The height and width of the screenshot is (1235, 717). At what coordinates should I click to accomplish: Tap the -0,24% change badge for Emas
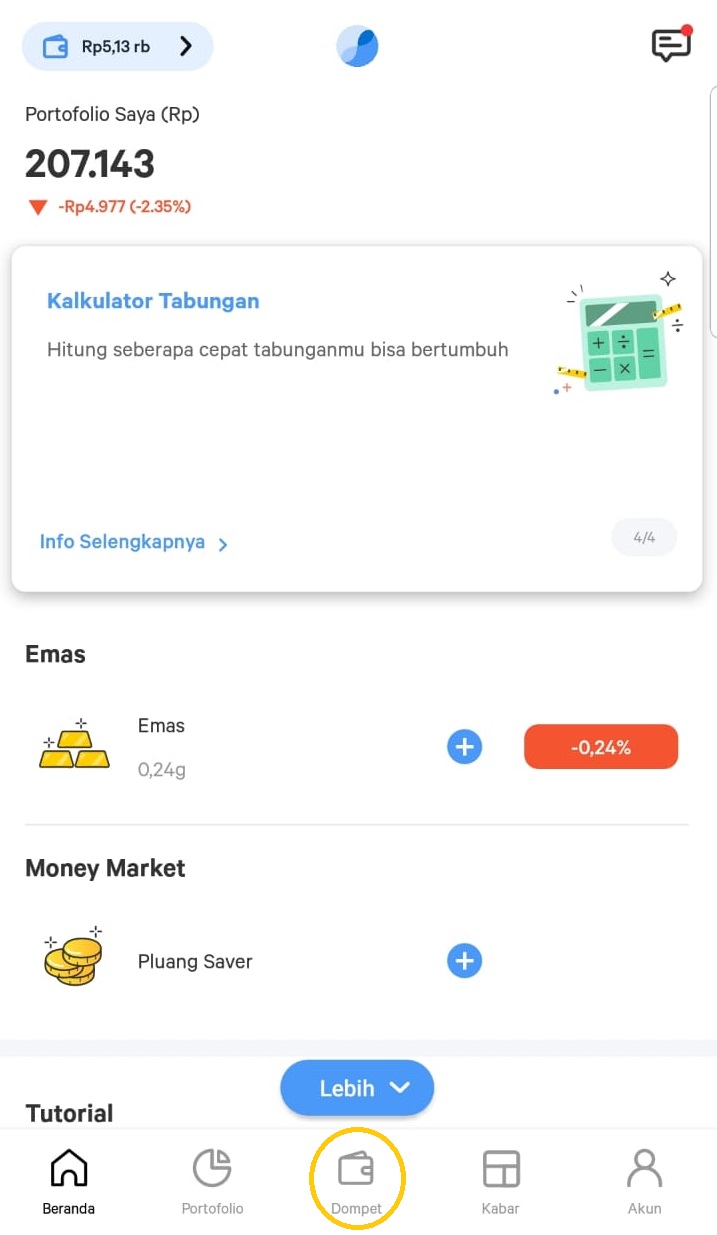click(x=601, y=747)
